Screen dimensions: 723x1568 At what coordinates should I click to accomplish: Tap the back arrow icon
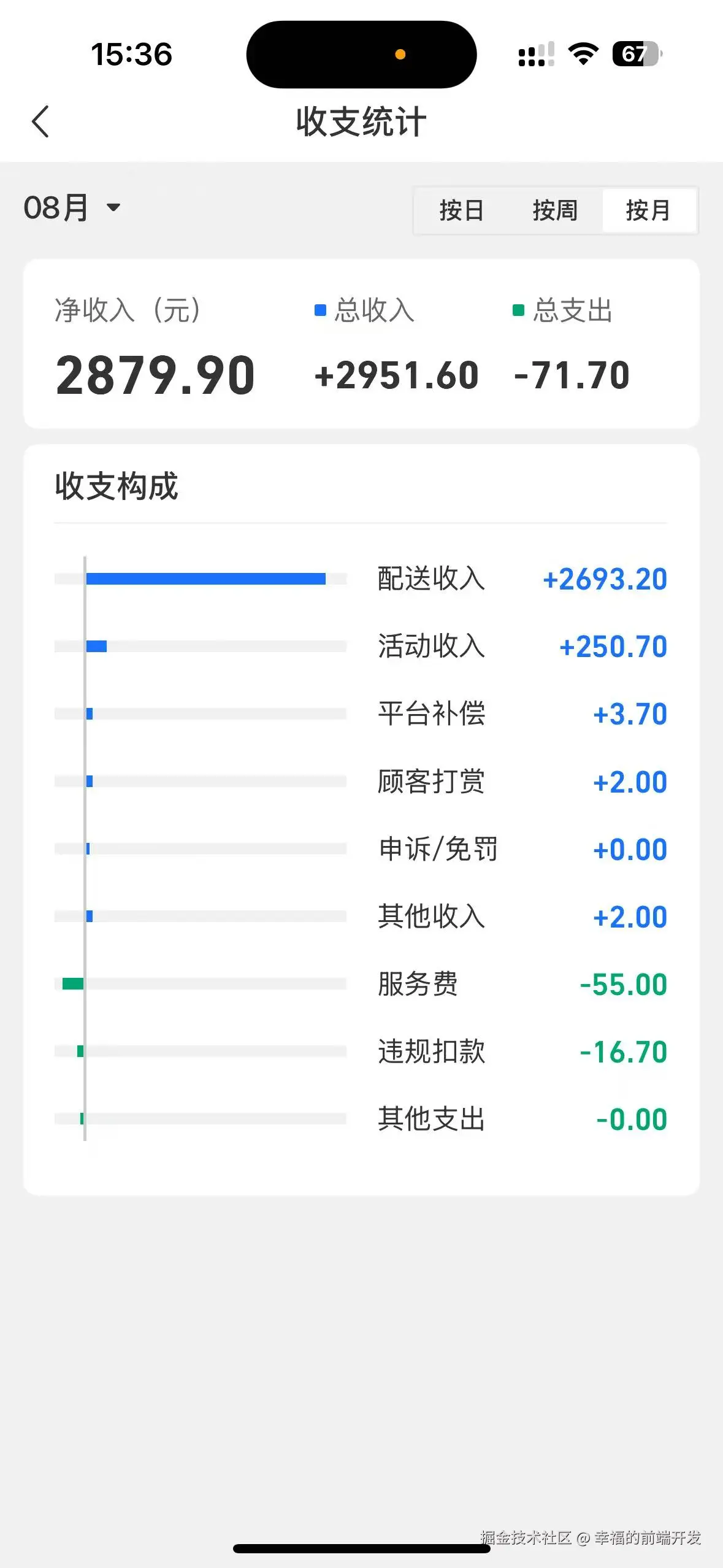click(x=40, y=121)
